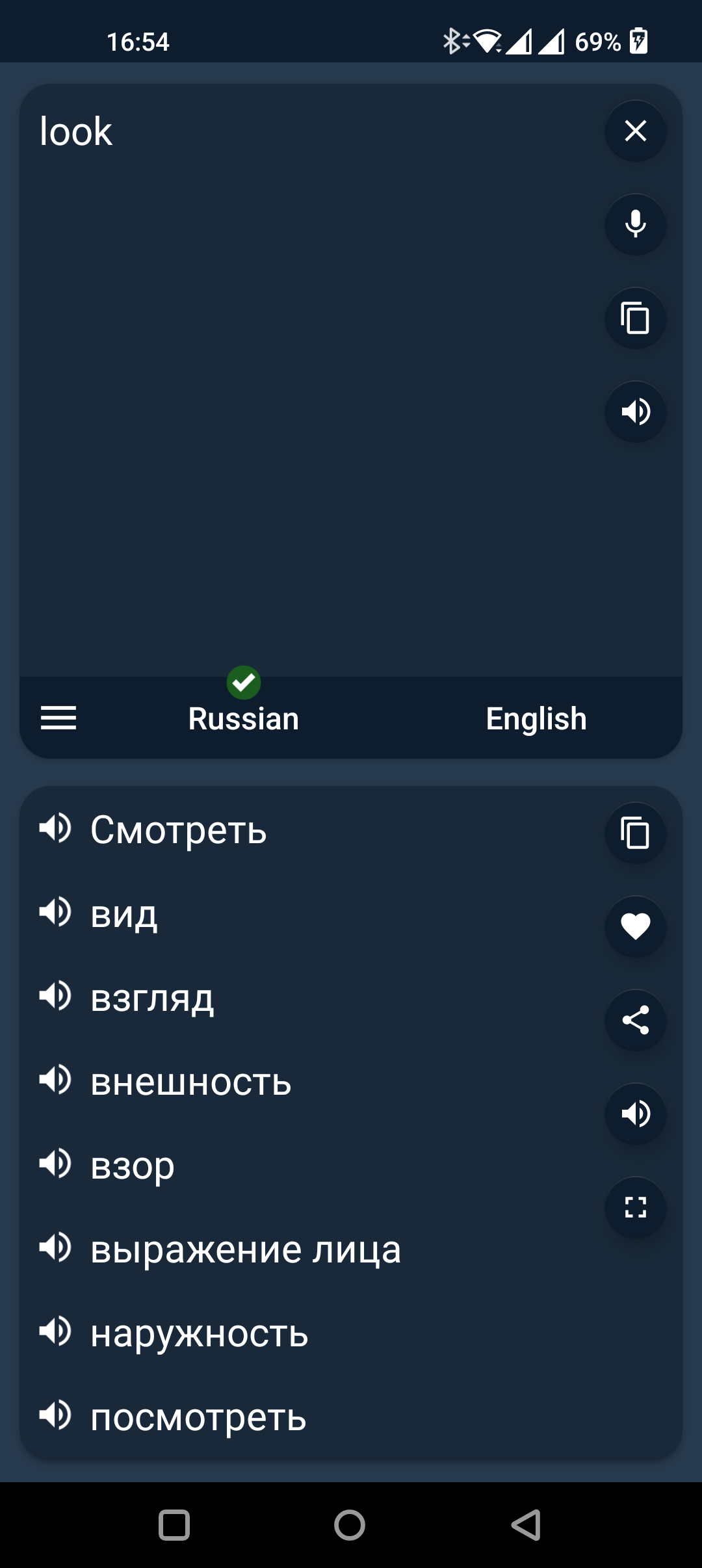Play pronunciation of выражение лица
Image resolution: width=702 pixels, height=1568 pixels.
(x=55, y=1247)
